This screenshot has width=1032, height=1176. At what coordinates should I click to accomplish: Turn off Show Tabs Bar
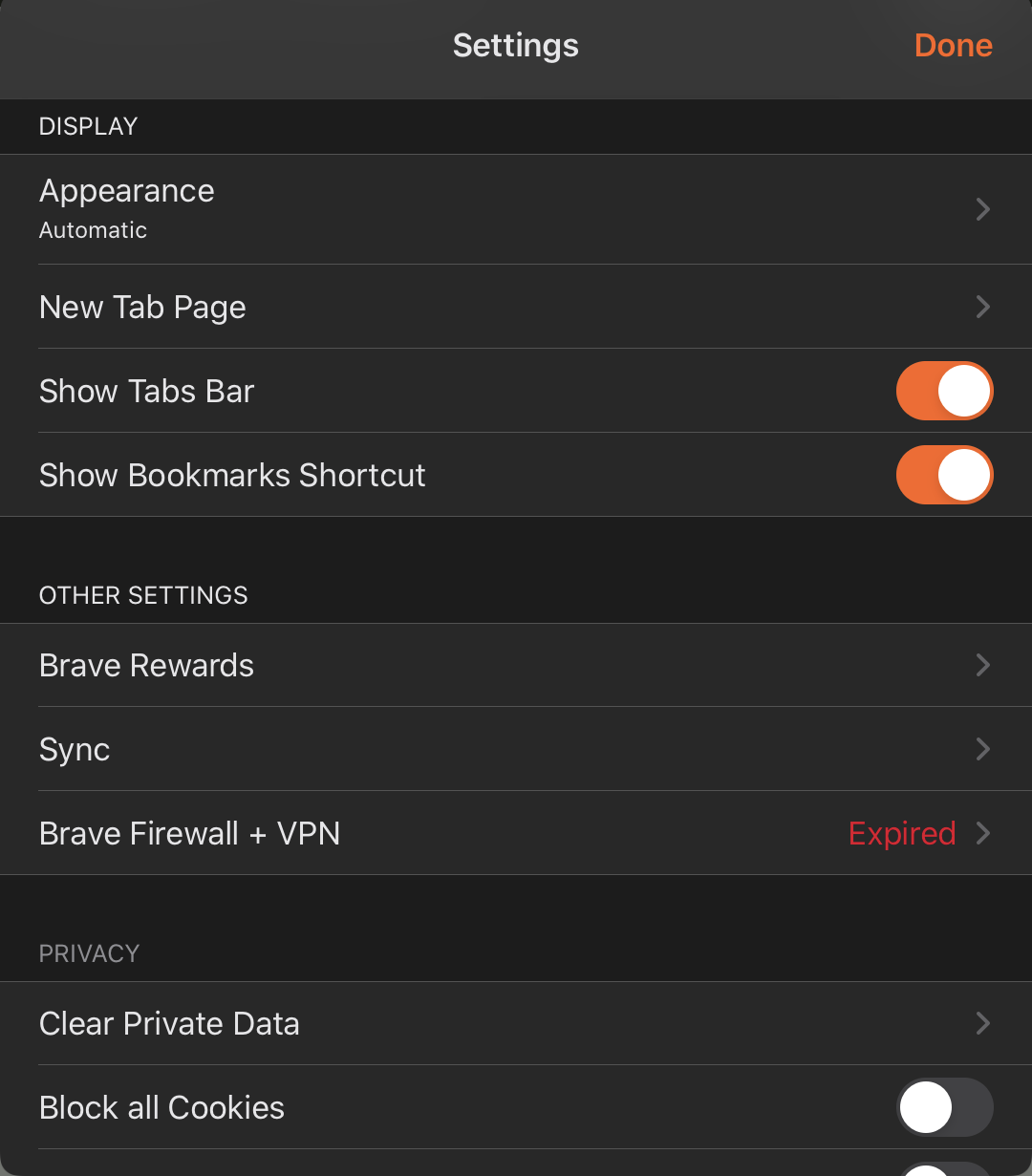pyautogui.click(x=944, y=391)
